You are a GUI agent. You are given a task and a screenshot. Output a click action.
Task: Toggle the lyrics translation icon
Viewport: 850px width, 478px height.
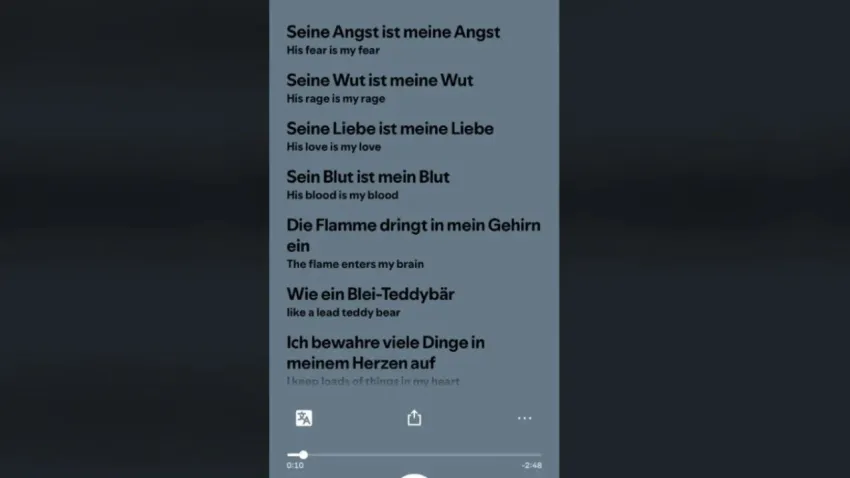pos(304,418)
